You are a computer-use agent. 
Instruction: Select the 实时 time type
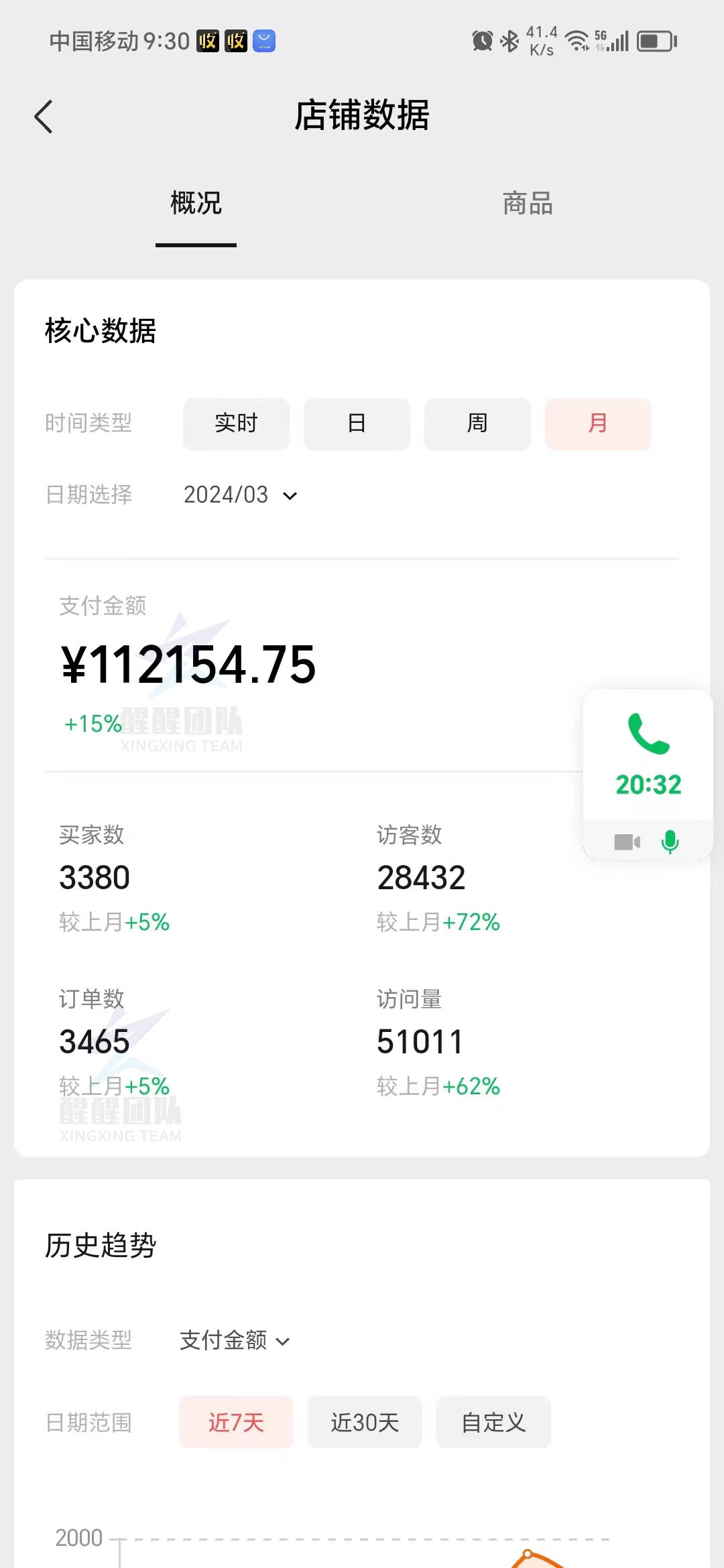pos(236,423)
